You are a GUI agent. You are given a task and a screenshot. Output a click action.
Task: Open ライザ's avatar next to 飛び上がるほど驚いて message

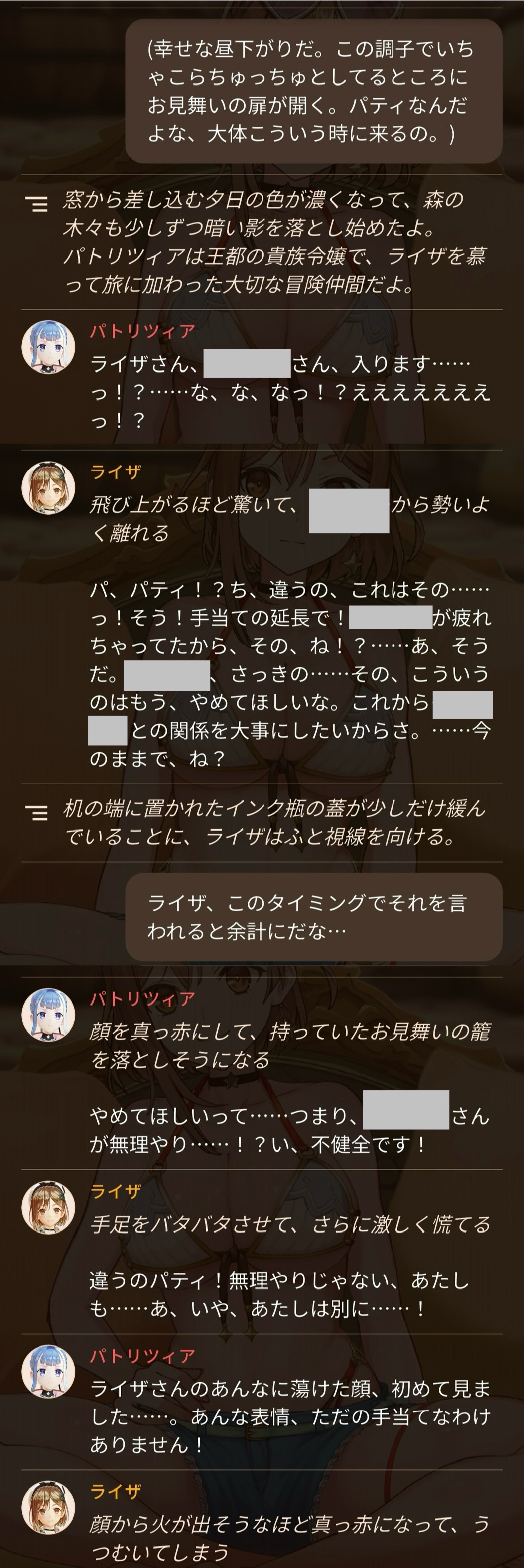click(x=49, y=487)
